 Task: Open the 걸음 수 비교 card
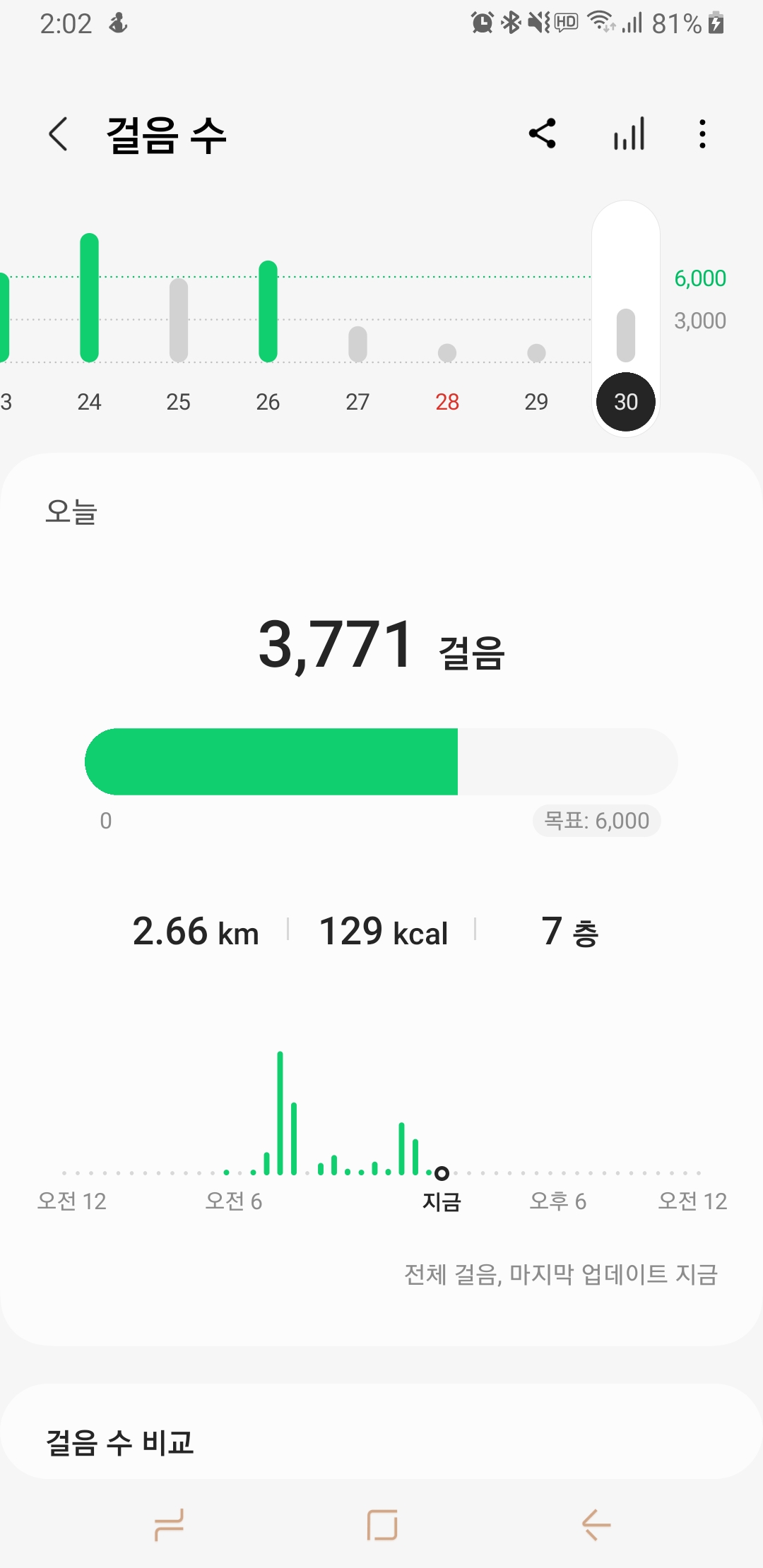coord(381,1441)
